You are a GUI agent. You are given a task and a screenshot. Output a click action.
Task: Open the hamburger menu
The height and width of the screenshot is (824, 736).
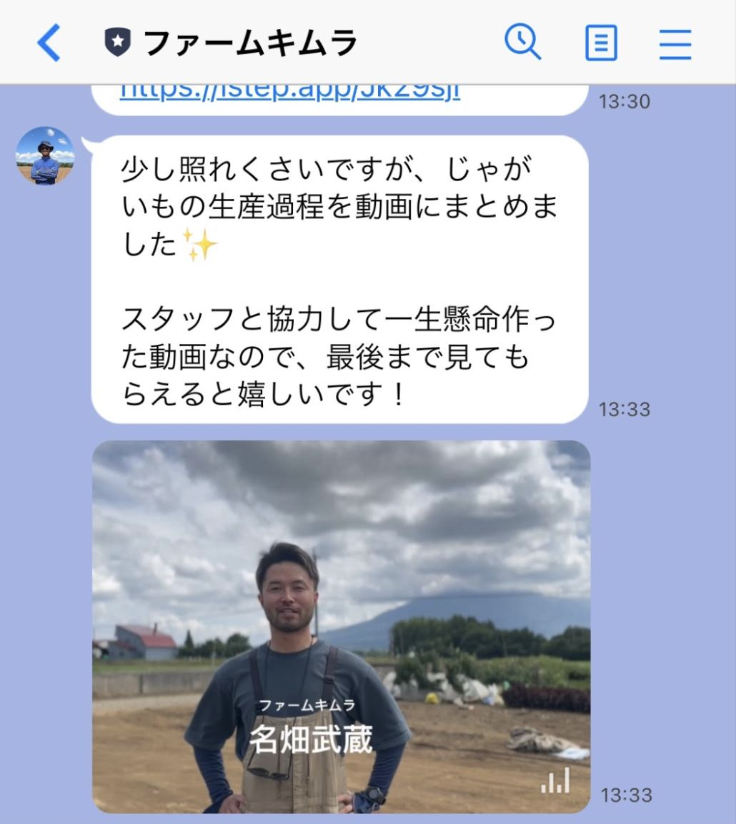click(675, 43)
